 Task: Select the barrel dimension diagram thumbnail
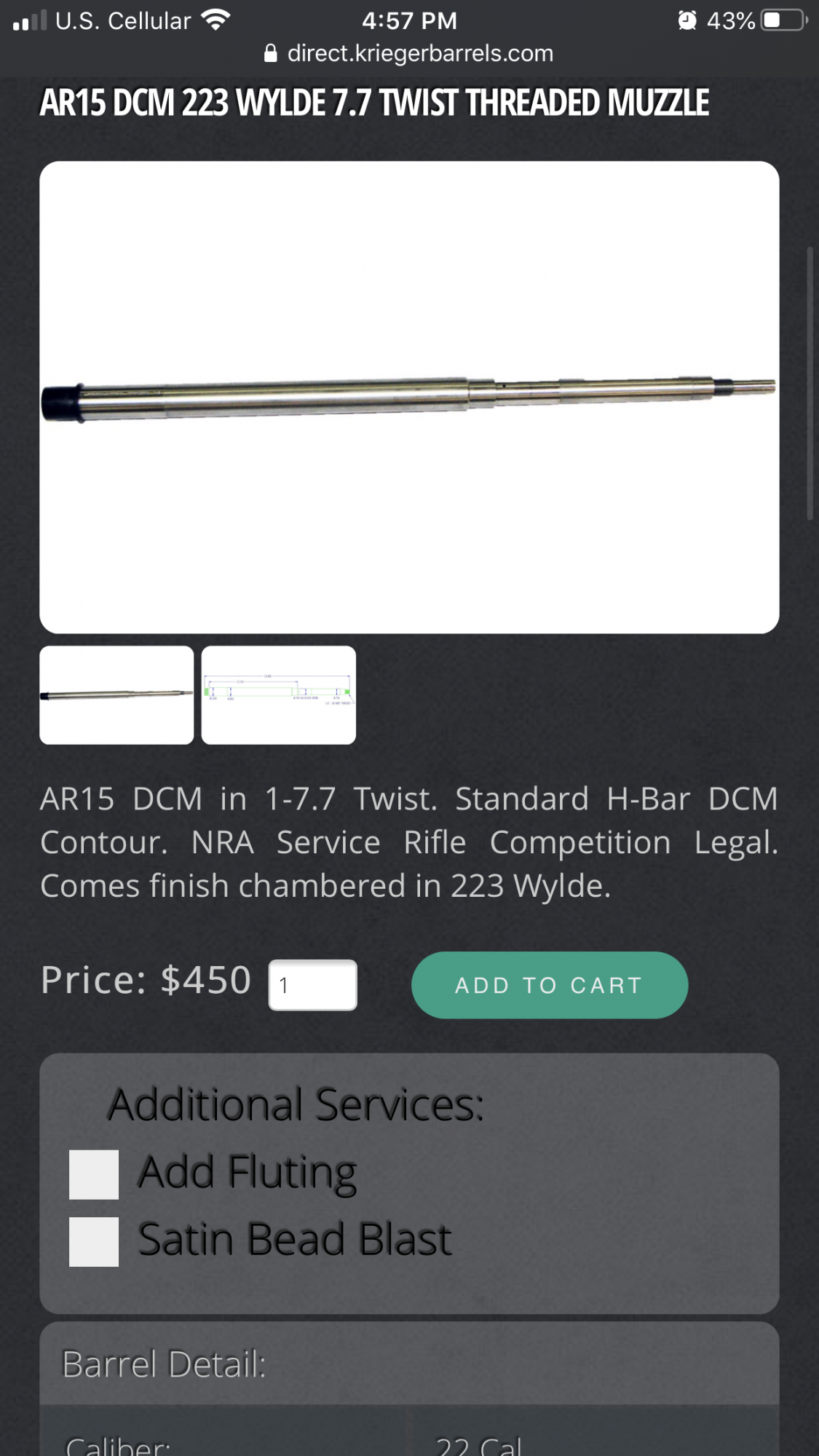[278, 695]
